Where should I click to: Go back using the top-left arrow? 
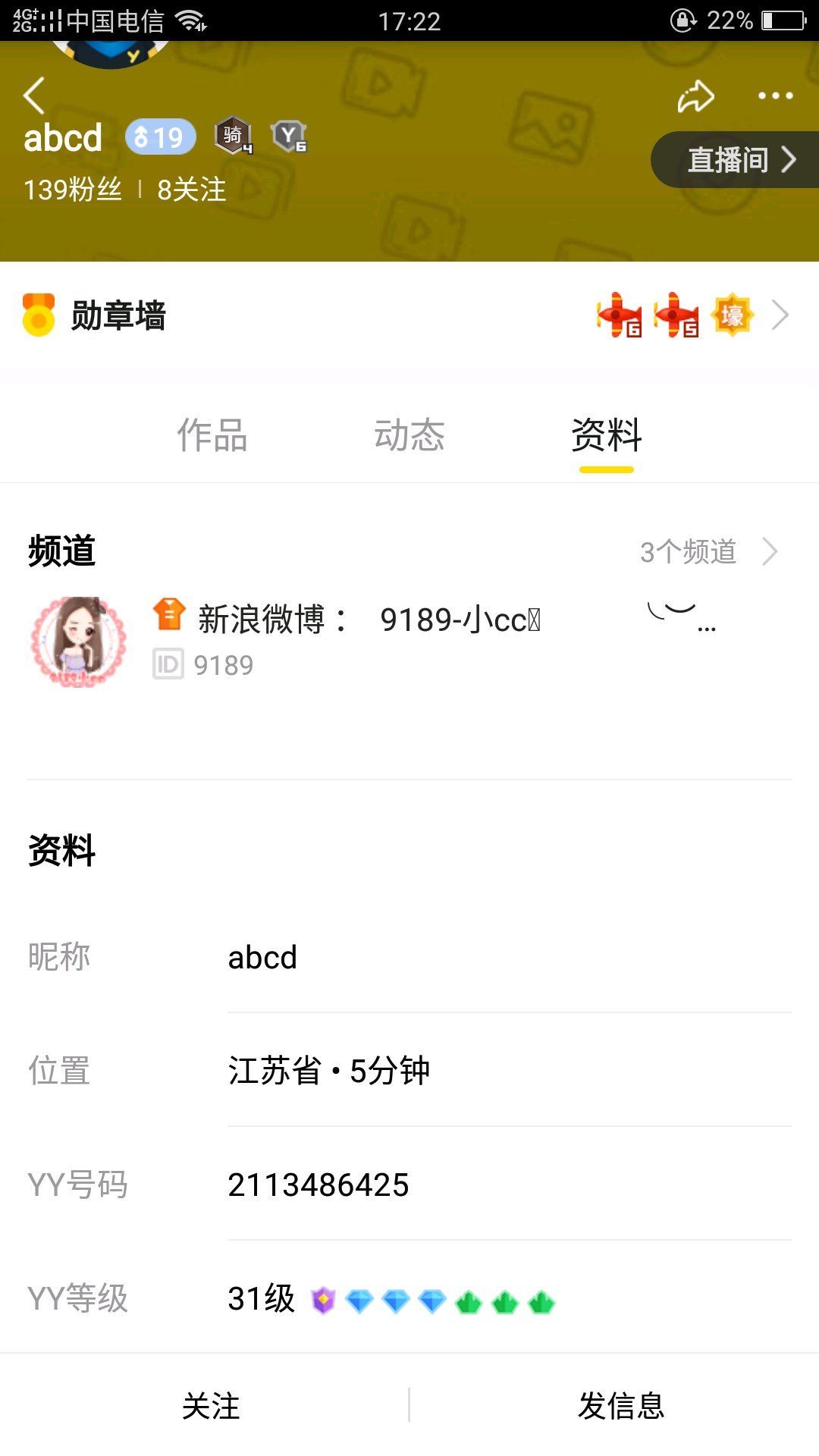[x=34, y=96]
